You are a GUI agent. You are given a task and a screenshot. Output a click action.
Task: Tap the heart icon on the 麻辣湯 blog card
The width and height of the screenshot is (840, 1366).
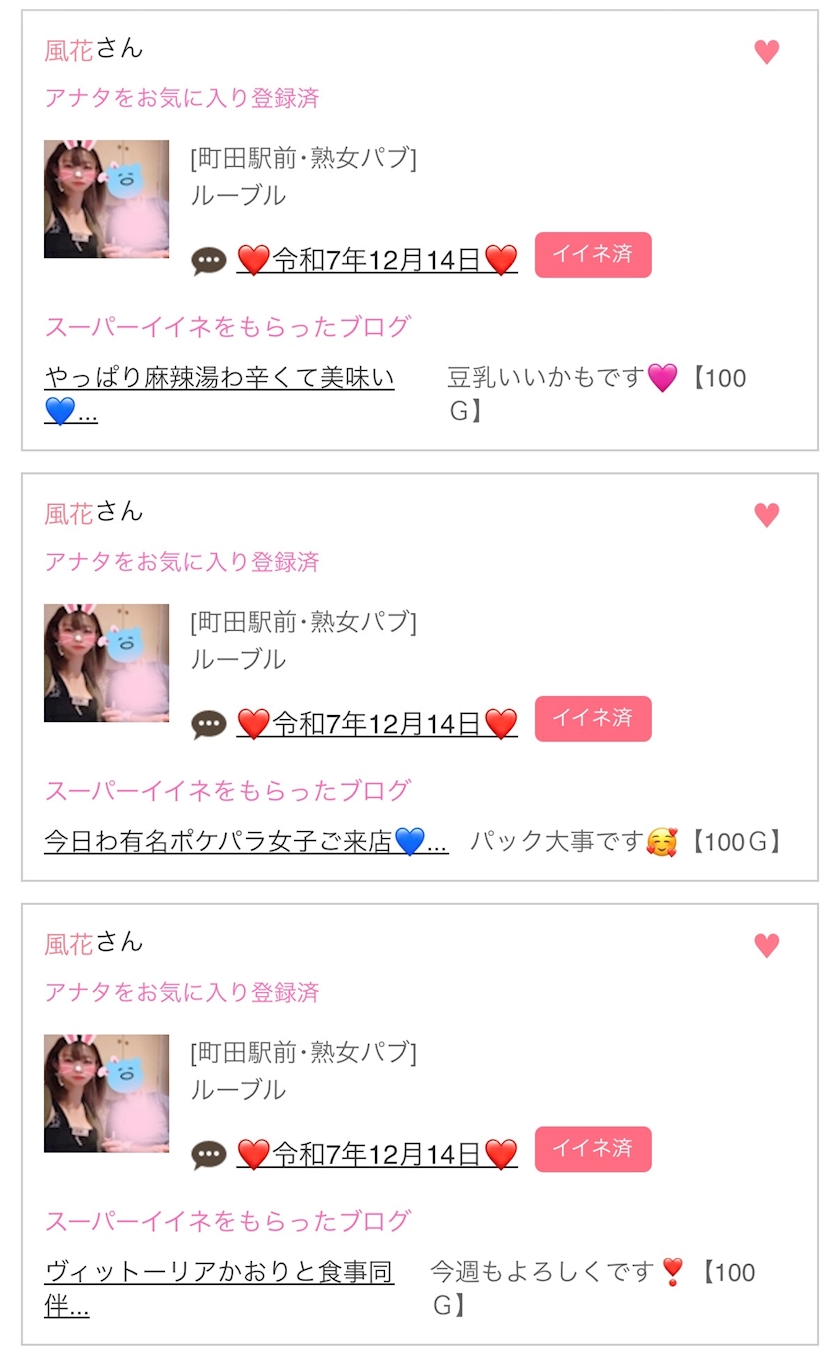[766, 52]
